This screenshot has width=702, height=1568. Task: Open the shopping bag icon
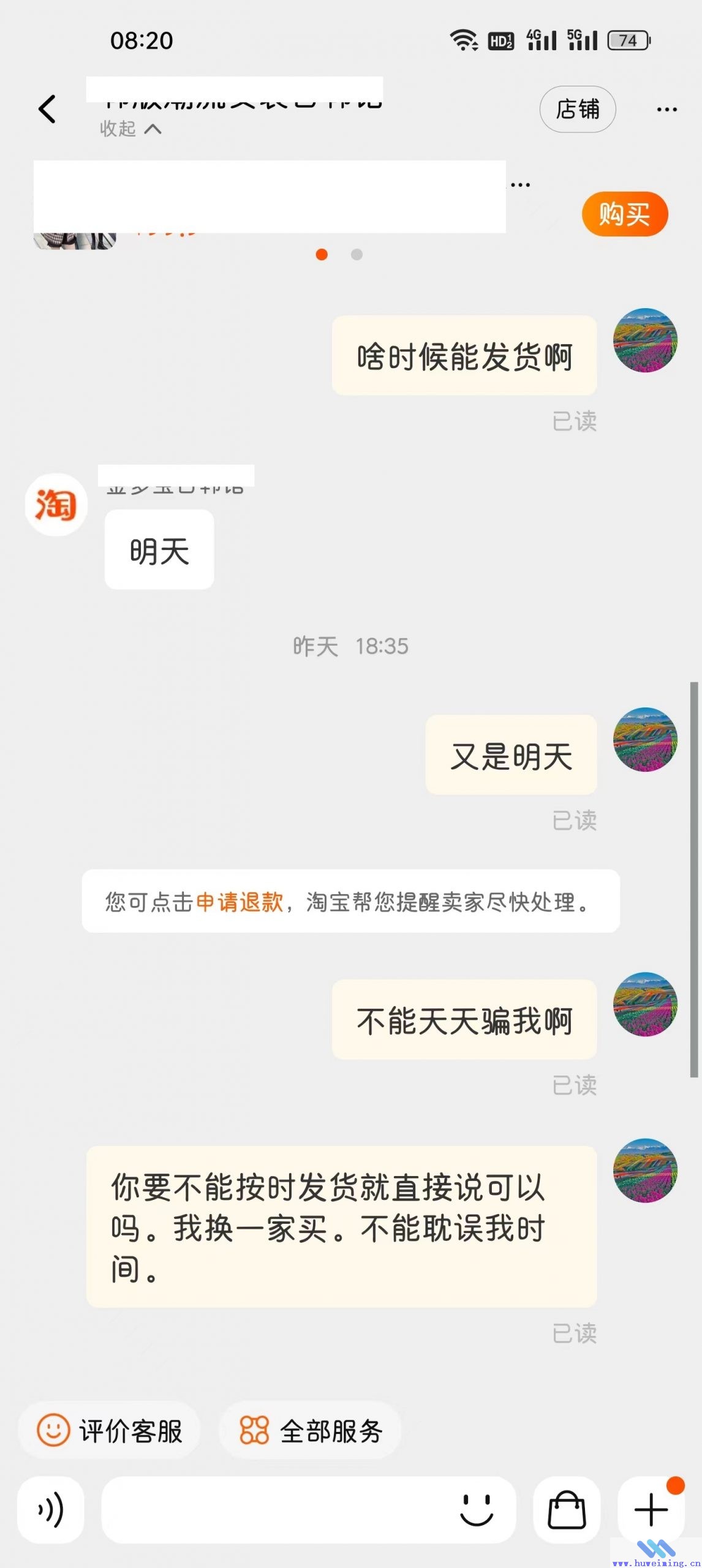pos(567,1510)
